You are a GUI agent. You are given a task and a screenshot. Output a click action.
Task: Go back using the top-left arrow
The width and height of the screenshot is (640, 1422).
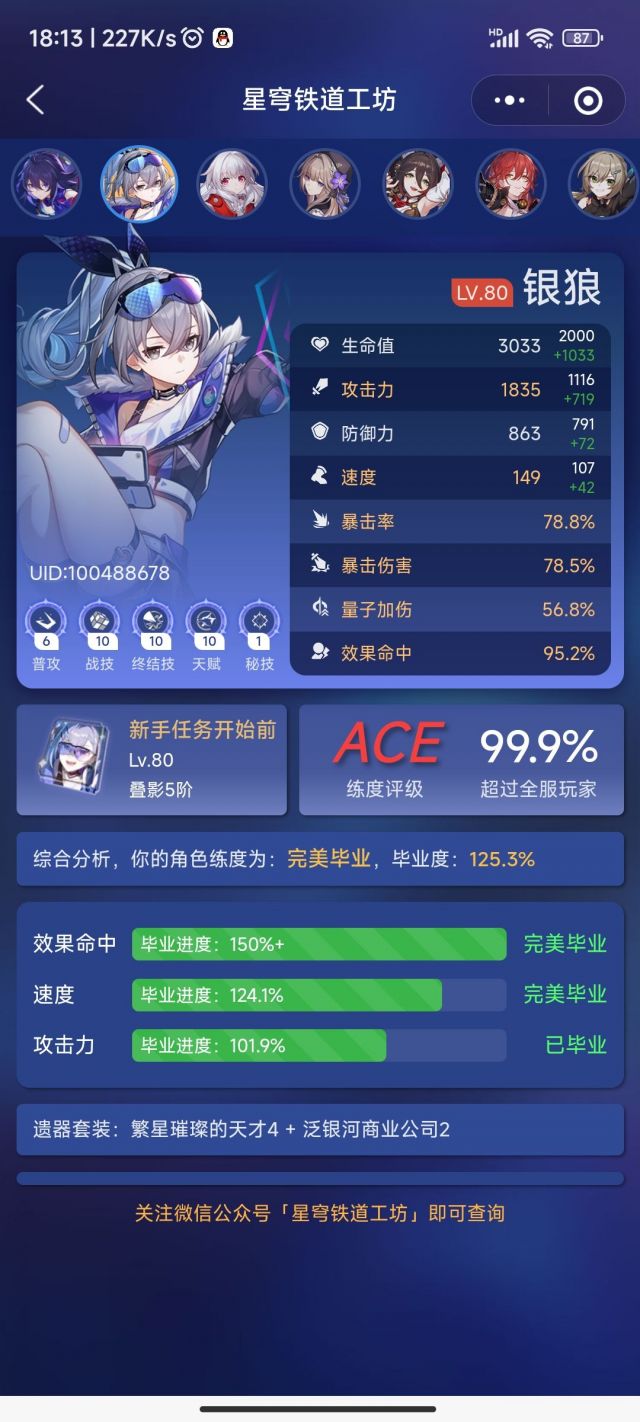(36, 100)
